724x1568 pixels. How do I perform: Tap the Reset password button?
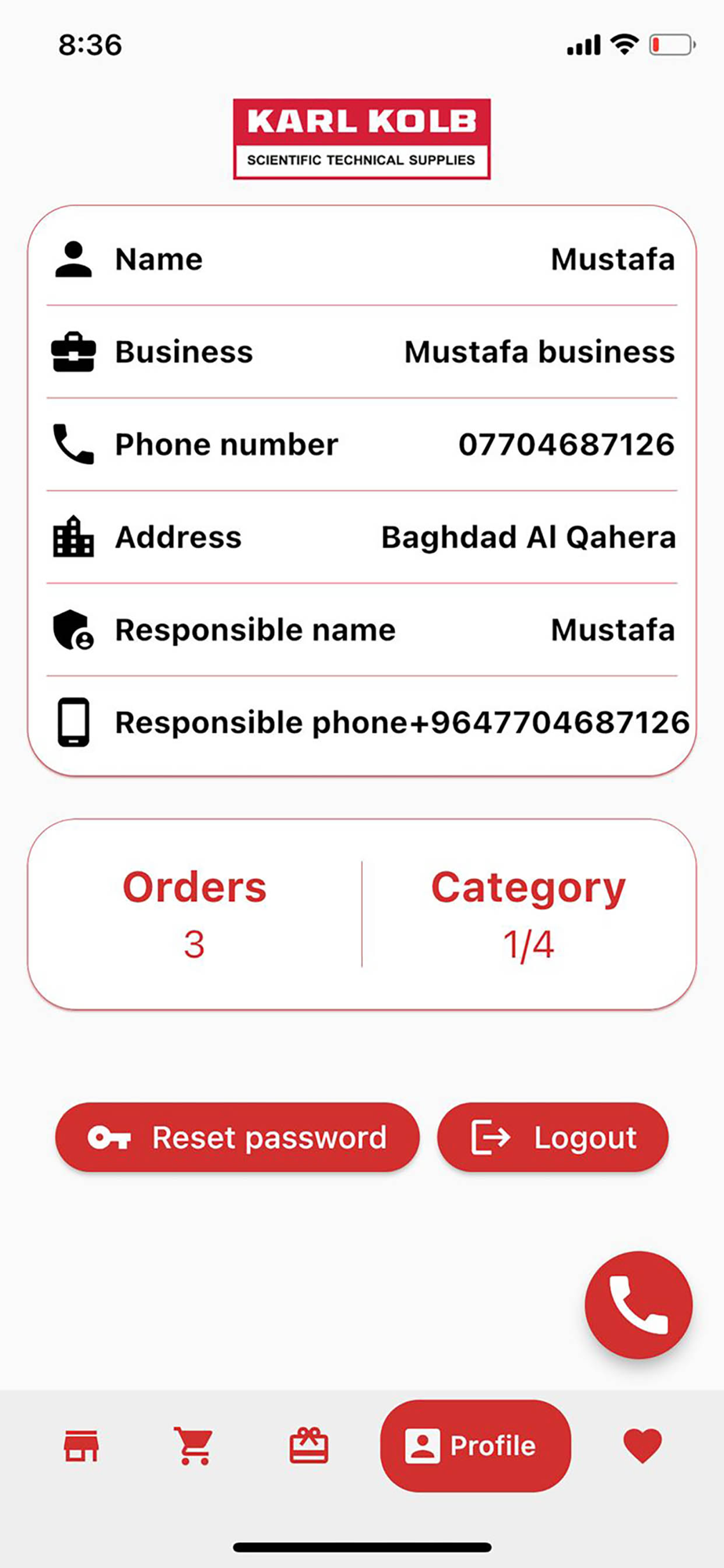click(x=237, y=1137)
